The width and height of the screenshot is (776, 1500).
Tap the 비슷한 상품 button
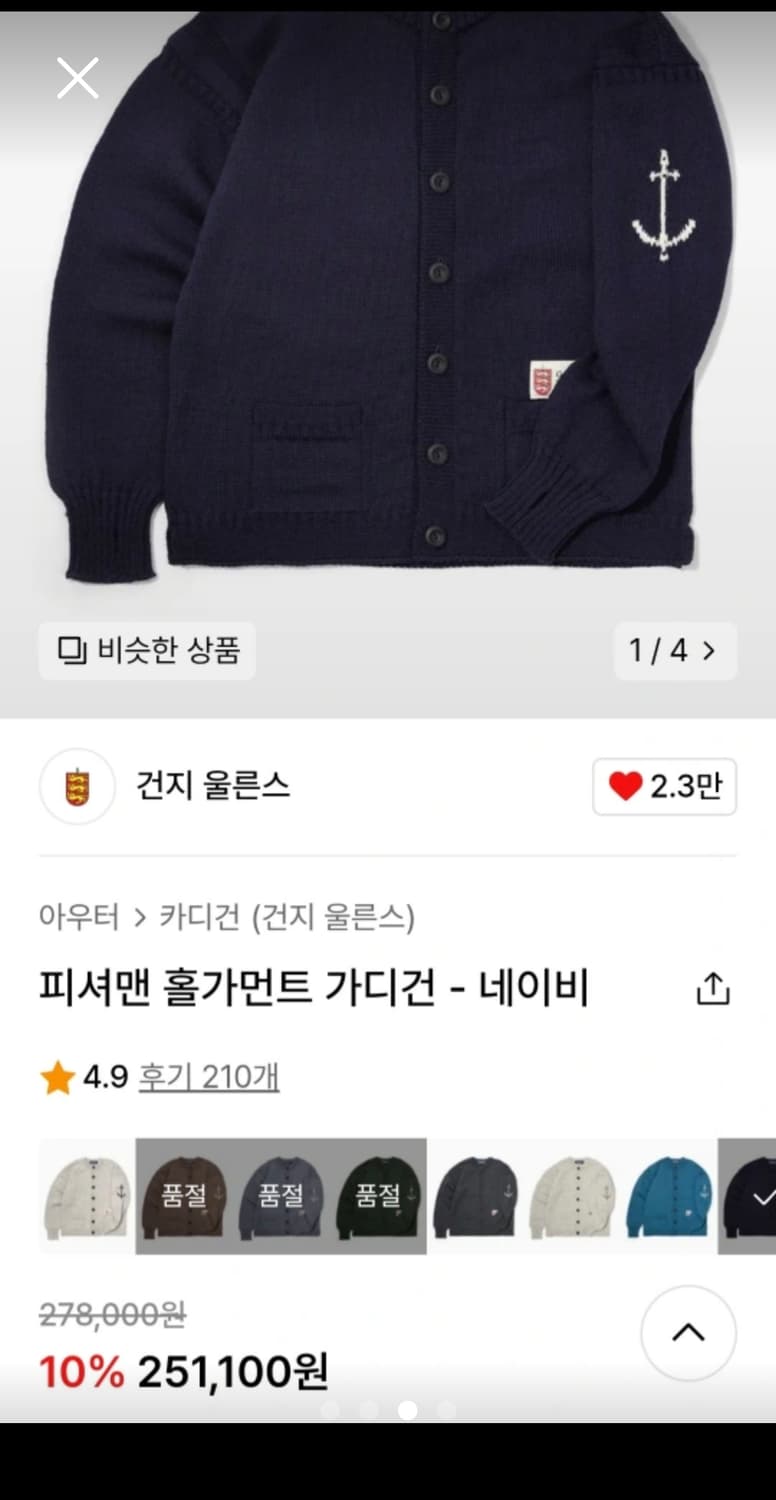coord(146,651)
